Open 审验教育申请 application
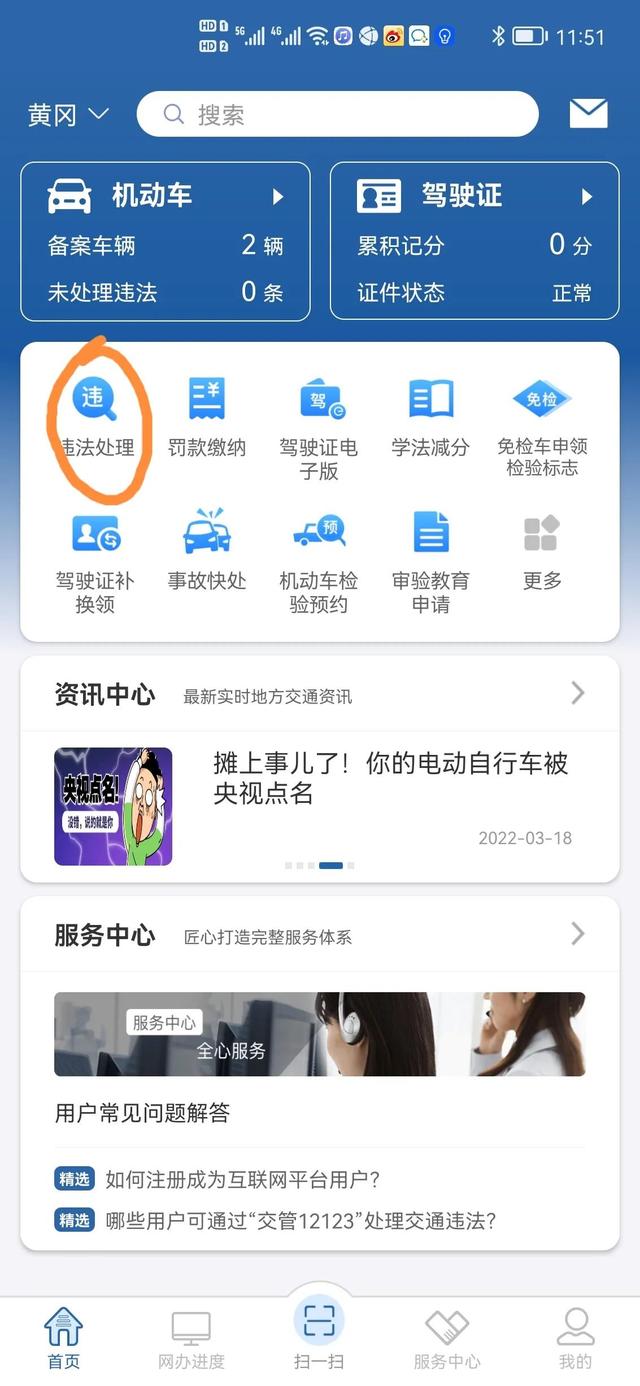 pyautogui.click(x=430, y=562)
